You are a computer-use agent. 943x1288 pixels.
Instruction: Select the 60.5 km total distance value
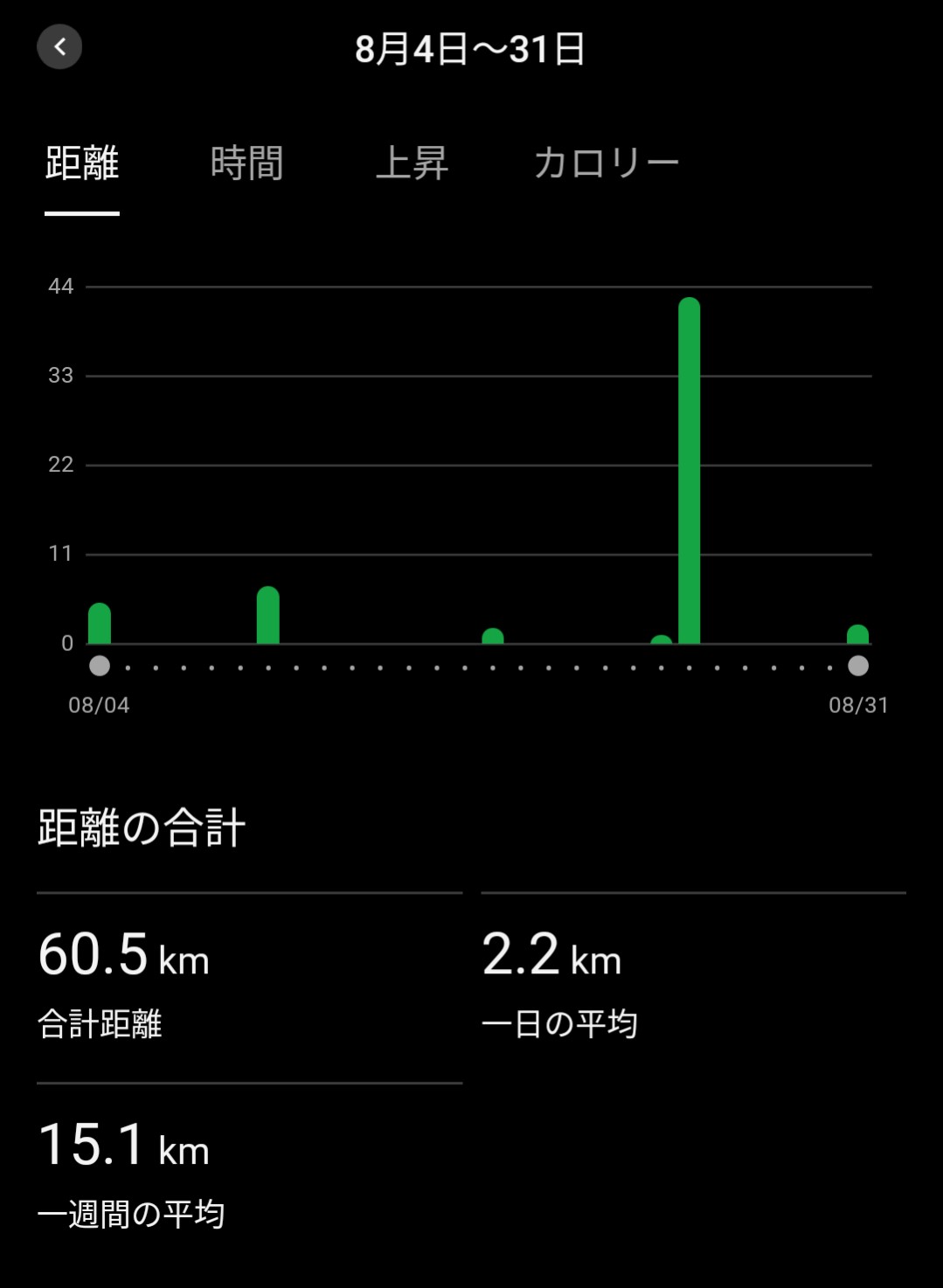(x=122, y=955)
